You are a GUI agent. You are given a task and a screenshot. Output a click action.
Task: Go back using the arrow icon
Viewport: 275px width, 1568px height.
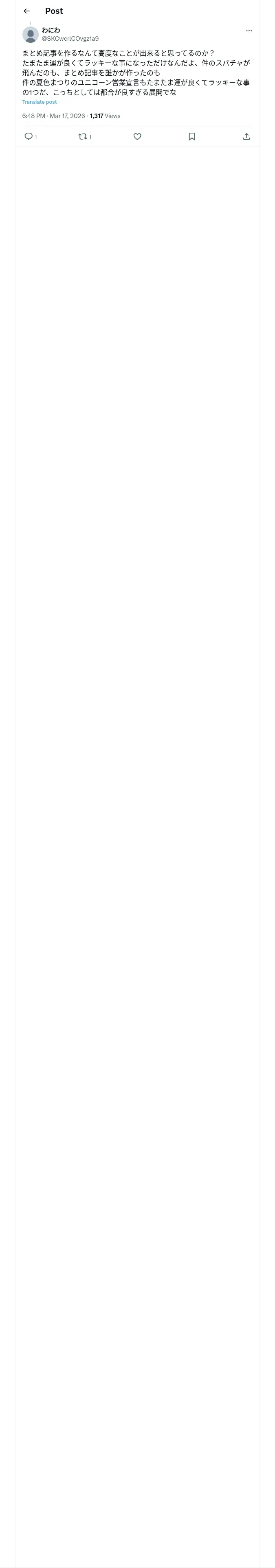[26, 11]
